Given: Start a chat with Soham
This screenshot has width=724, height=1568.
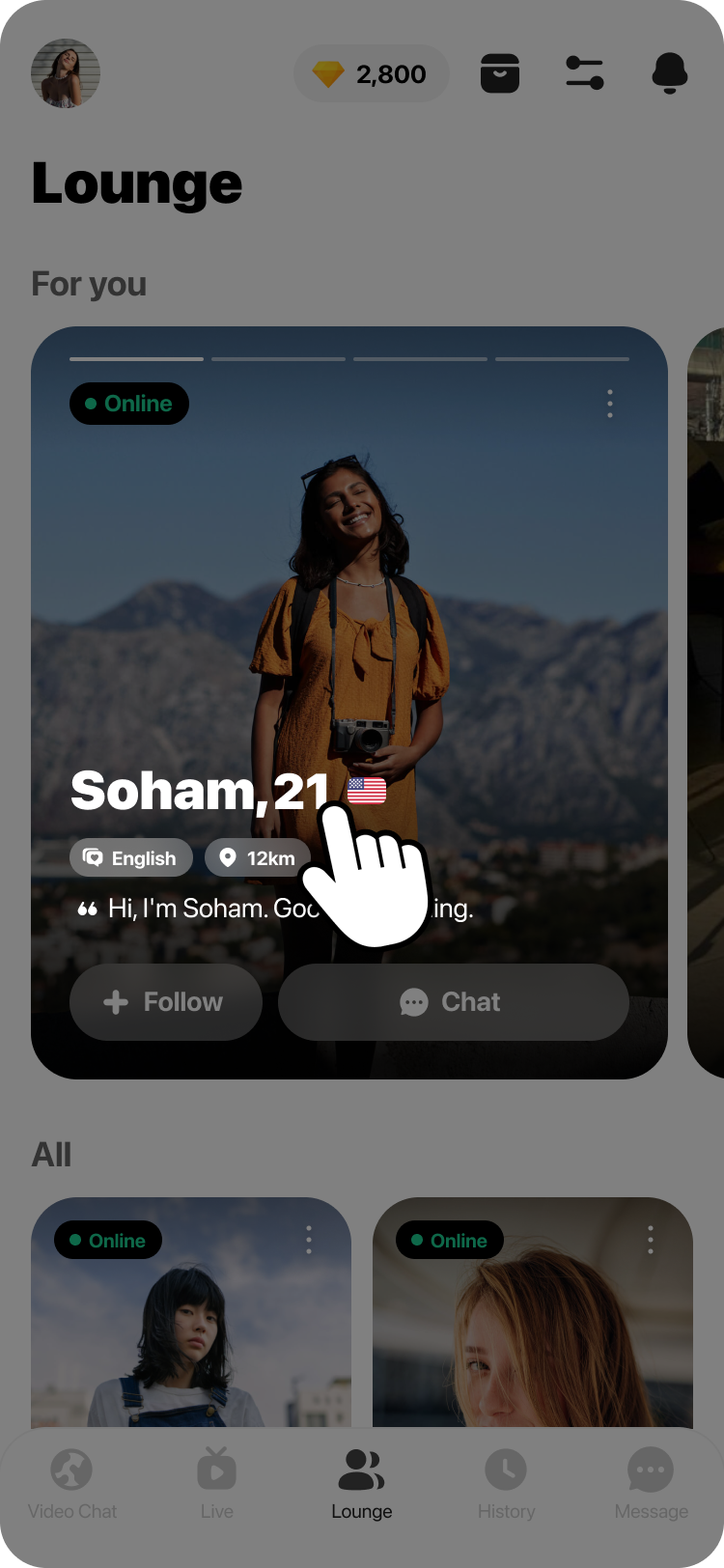Looking at the screenshot, I should pyautogui.click(x=453, y=1002).
